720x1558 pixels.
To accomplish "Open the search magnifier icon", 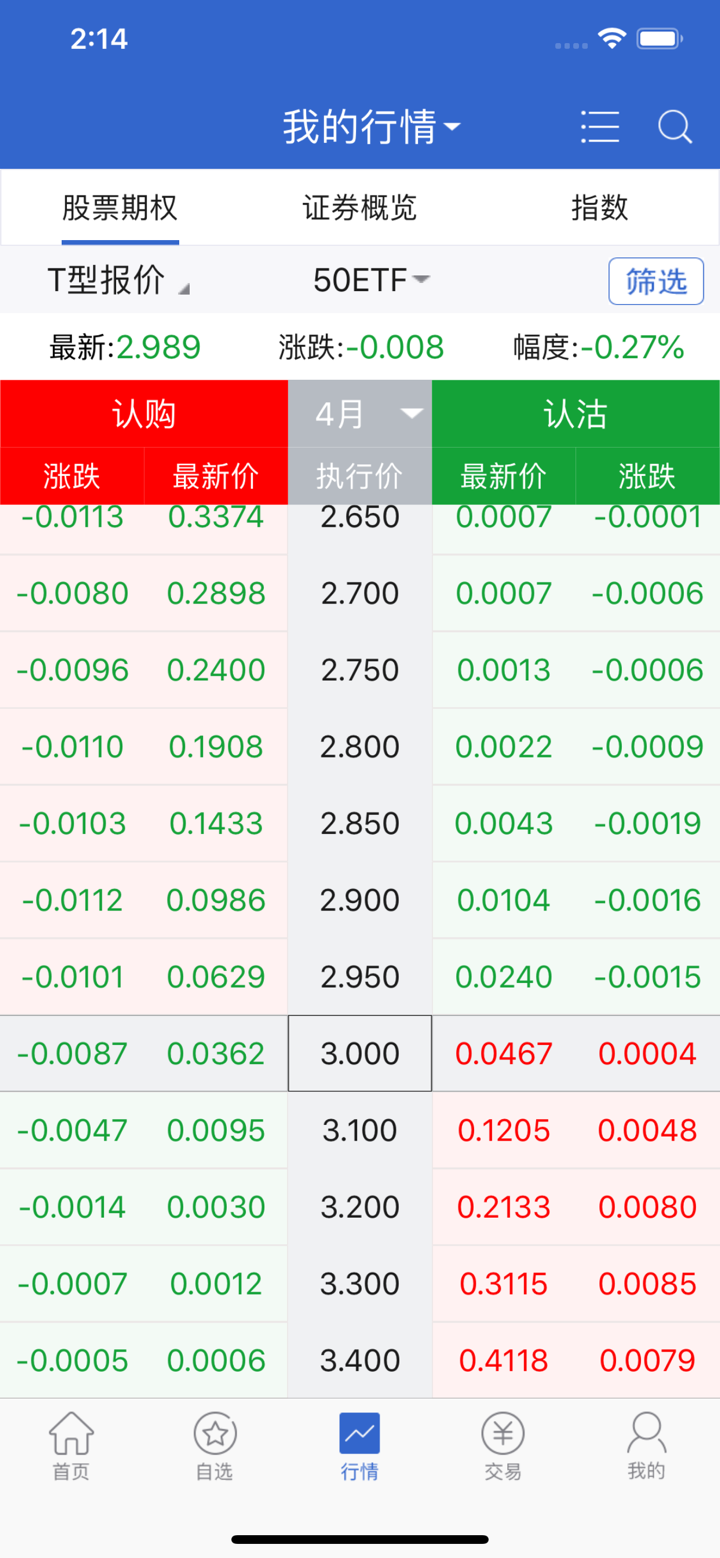I will pos(675,127).
